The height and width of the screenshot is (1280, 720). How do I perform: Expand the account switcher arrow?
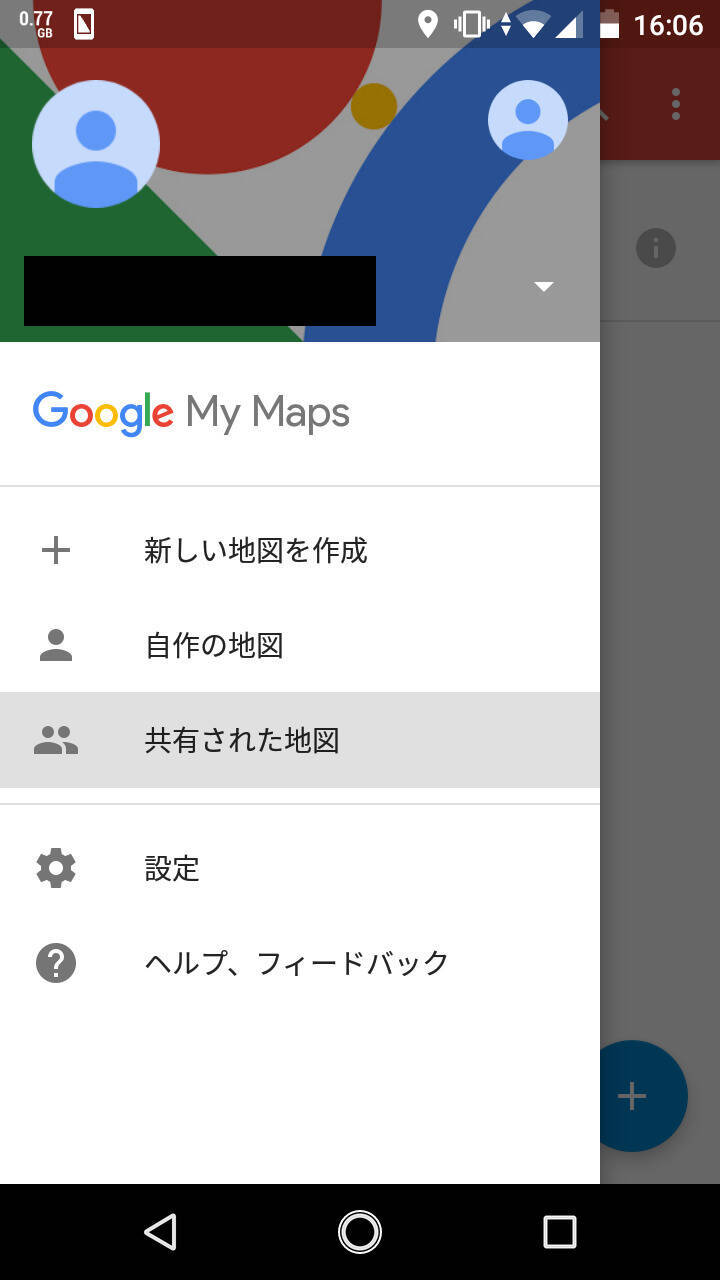[x=543, y=287]
